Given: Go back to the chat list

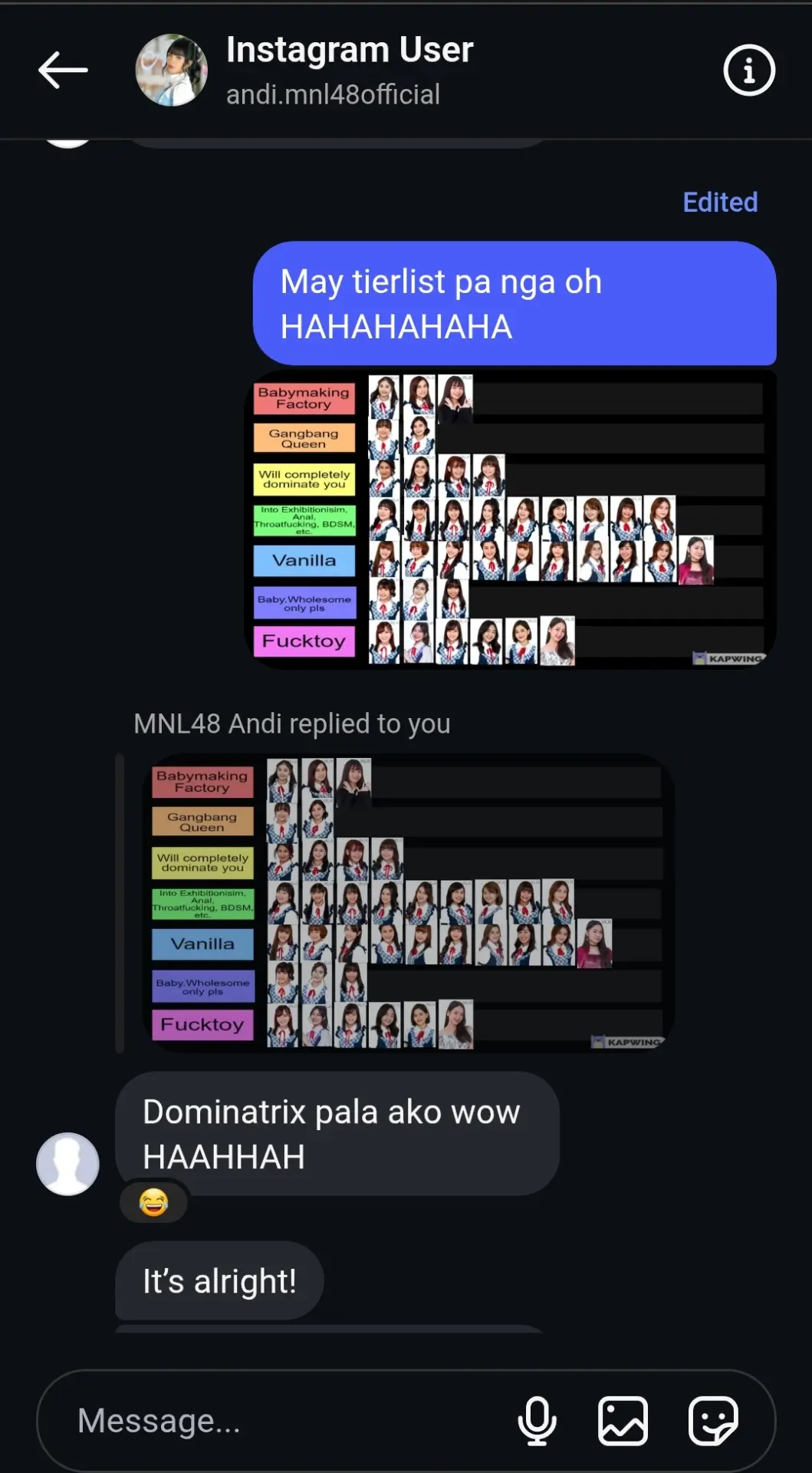Looking at the screenshot, I should coord(63,71).
